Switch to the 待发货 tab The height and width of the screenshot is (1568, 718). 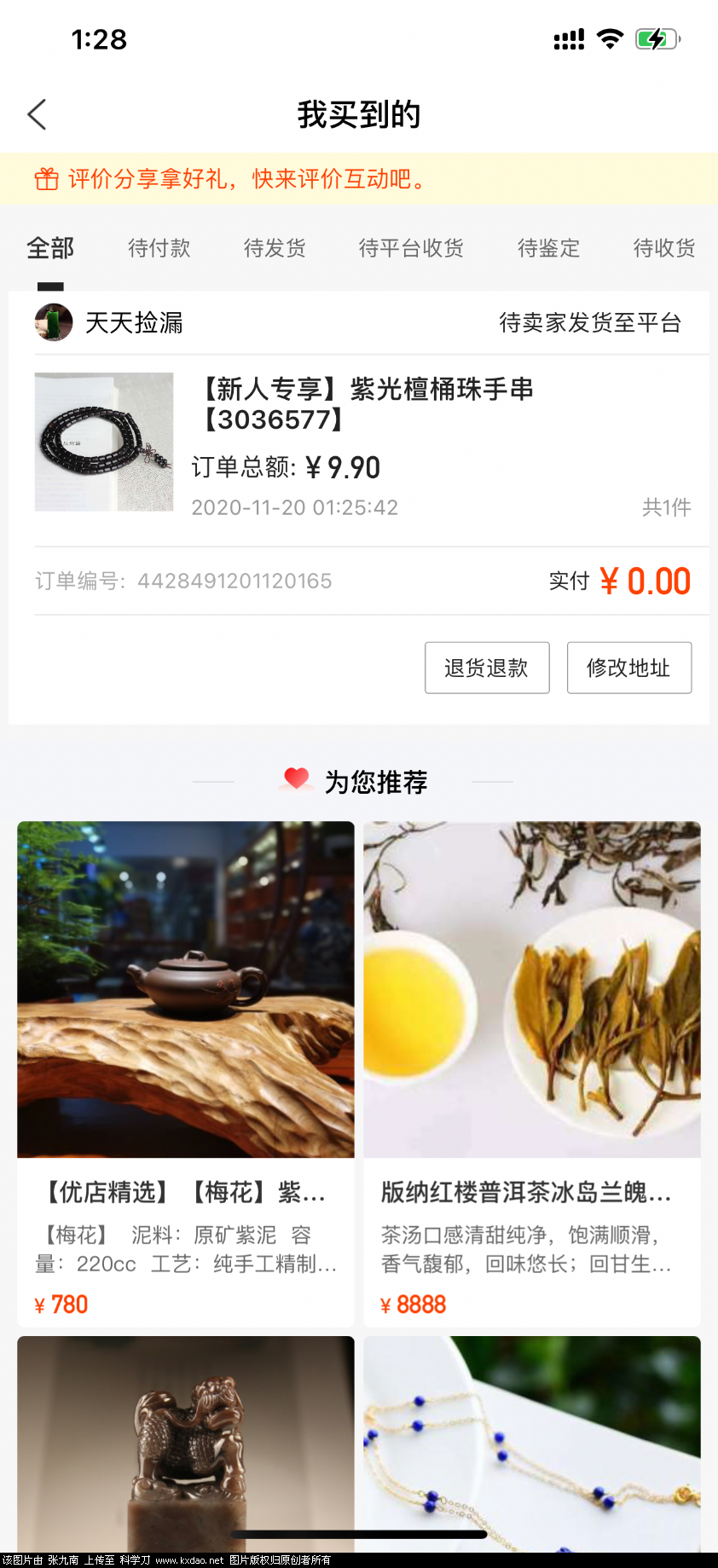275,248
